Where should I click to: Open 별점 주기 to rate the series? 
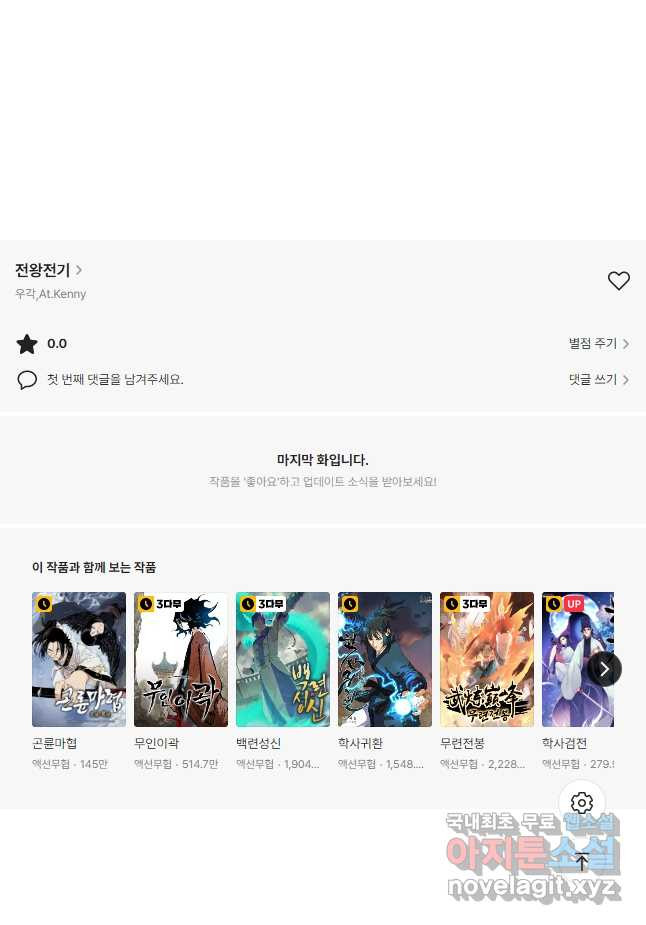tap(598, 344)
